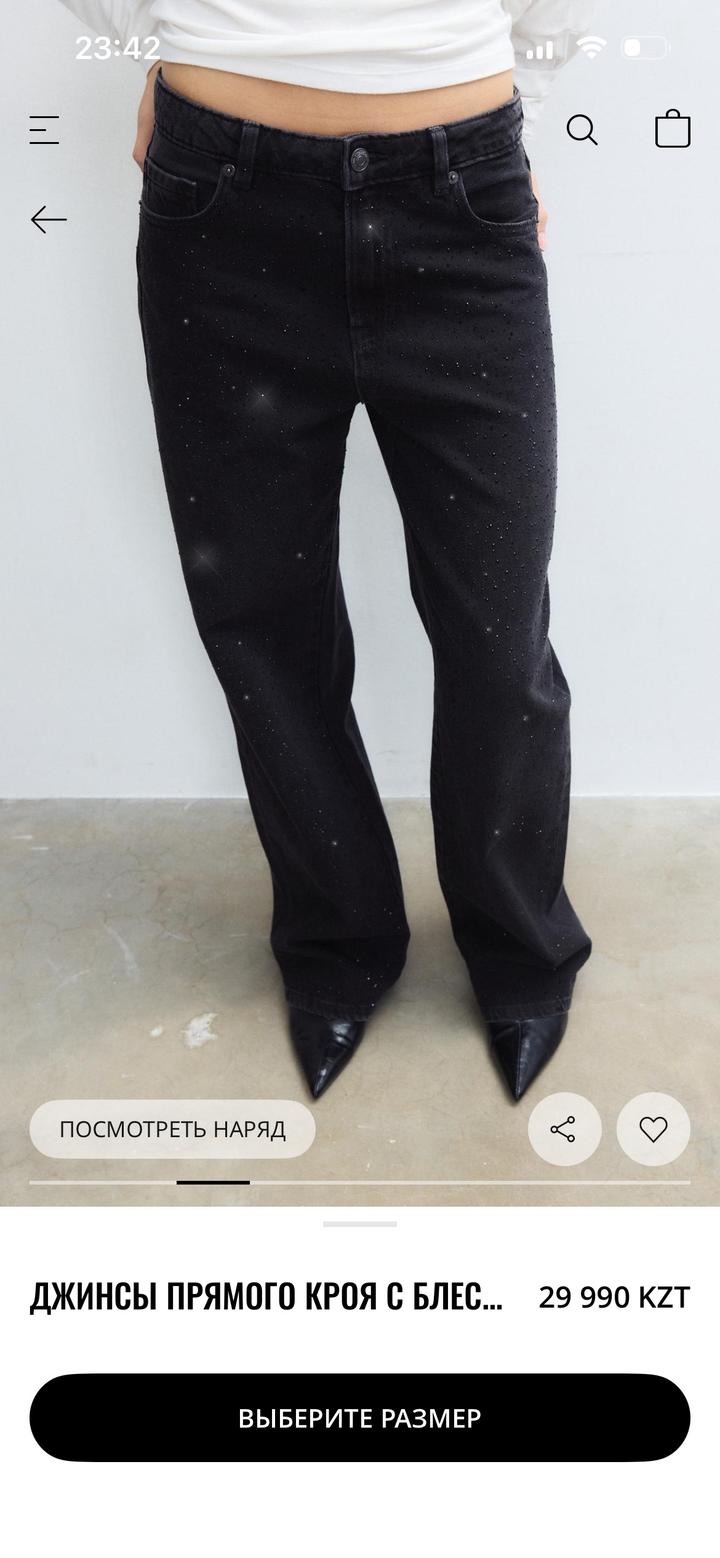Expand the product details sheet handle
The width and height of the screenshot is (720, 1558).
click(360, 1223)
